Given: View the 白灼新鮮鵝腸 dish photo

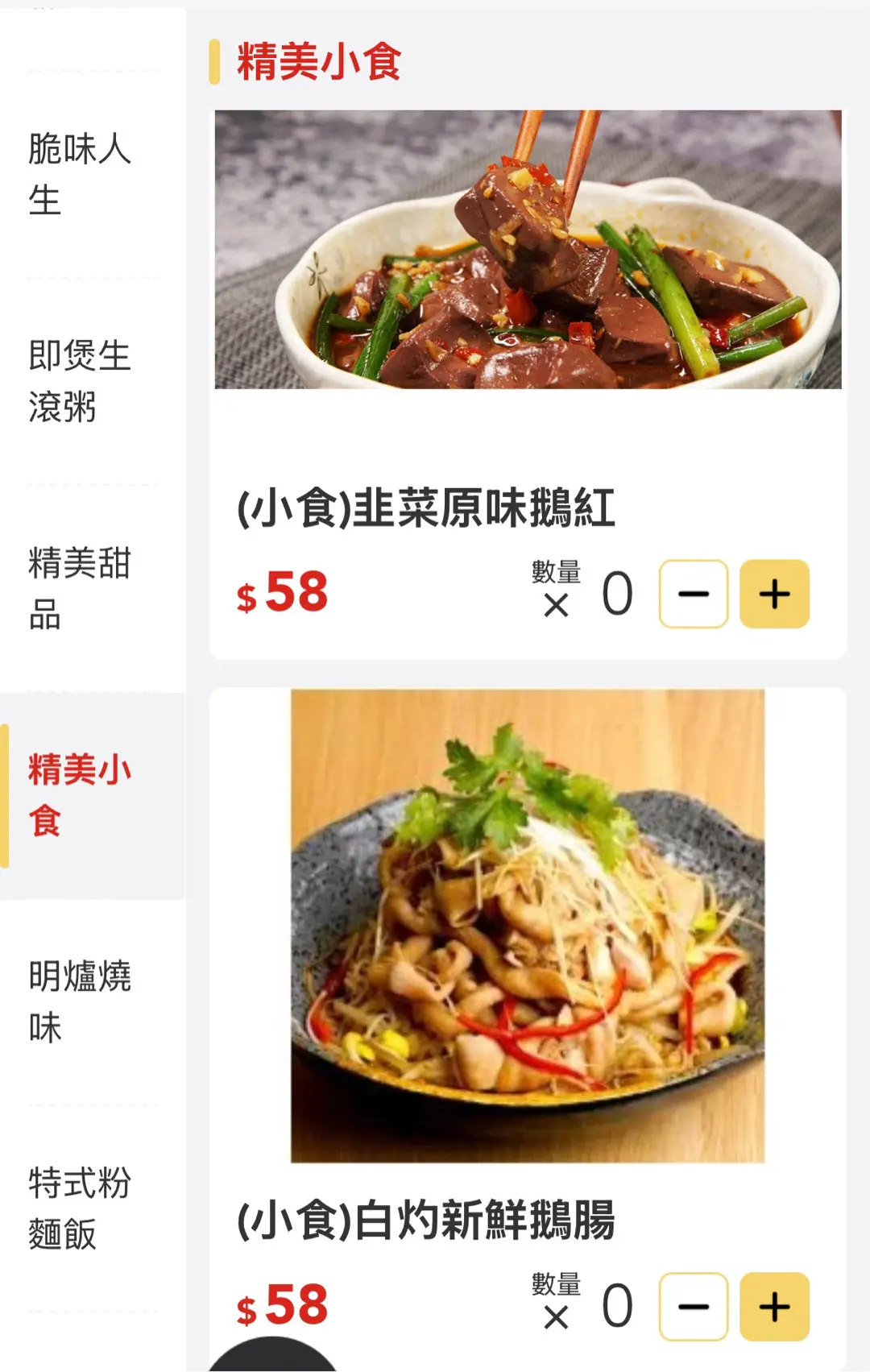Looking at the screenshot, I should [x=528, y=926].
